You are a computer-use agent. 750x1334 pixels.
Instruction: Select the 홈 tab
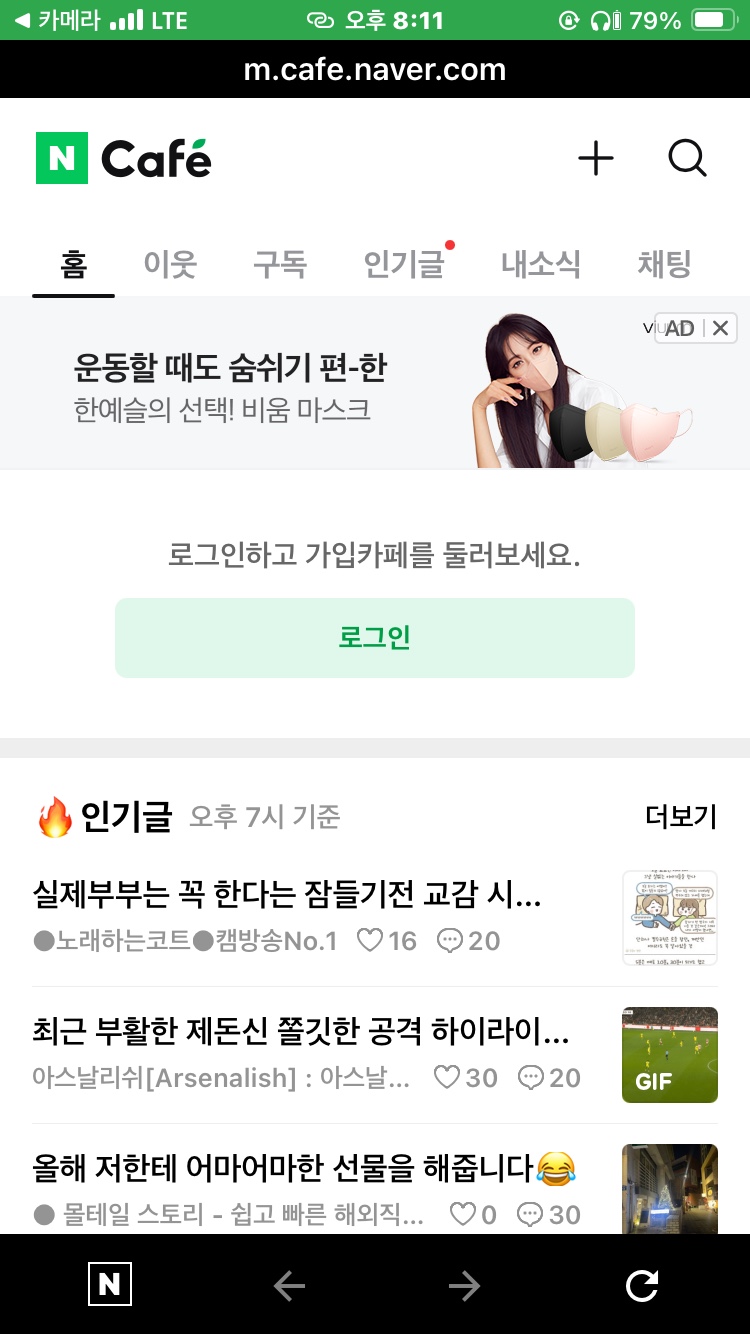click(x=73, y=265)
